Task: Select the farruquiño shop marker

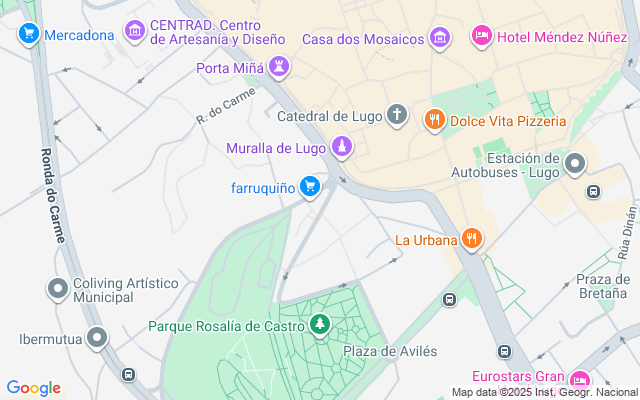Action: (310, 186)
